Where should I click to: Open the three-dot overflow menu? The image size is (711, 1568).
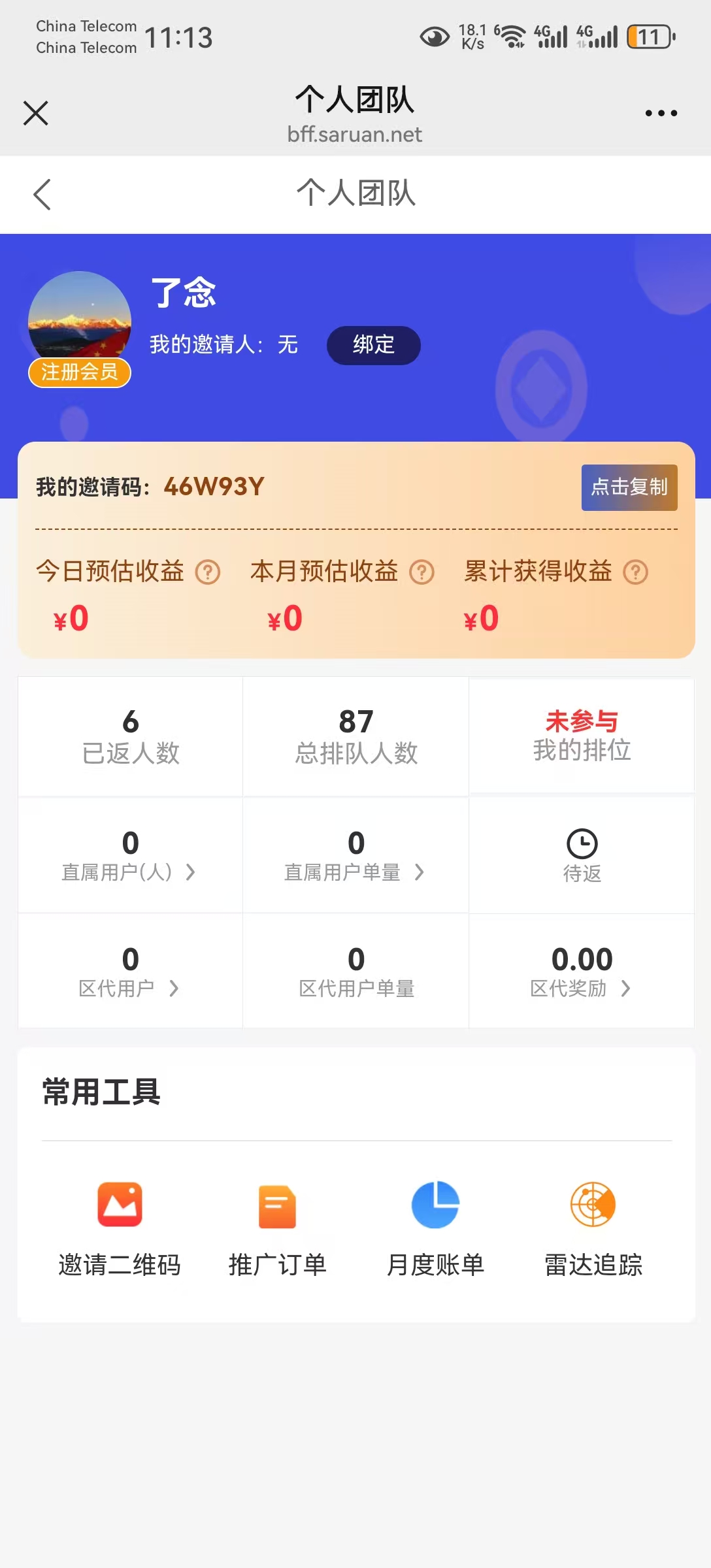click(x=661, y=113)
